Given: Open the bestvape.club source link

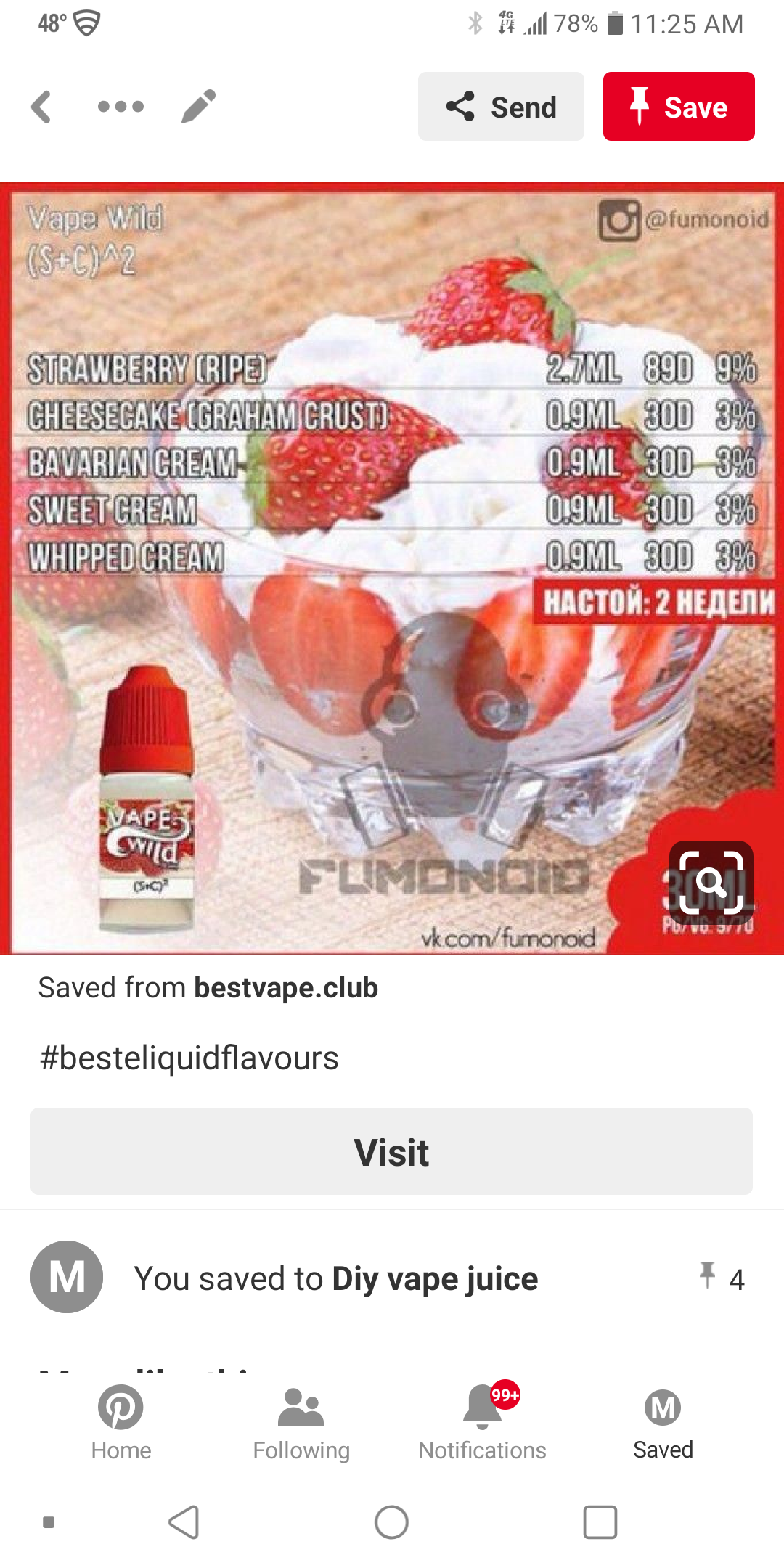Looking at the screenshot, I should click(x=285, y=988).
